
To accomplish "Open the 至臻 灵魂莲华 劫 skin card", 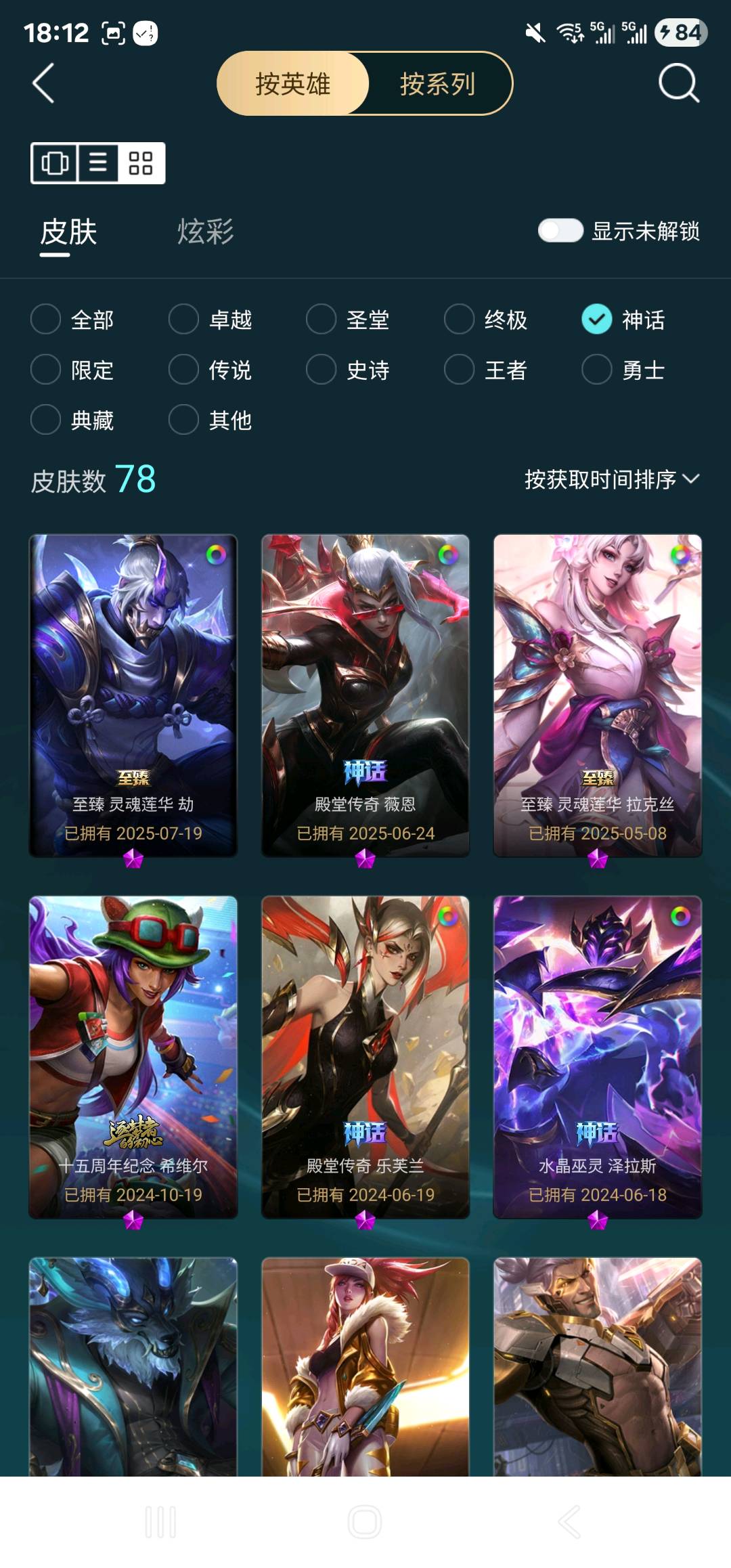I will point(133,696).
